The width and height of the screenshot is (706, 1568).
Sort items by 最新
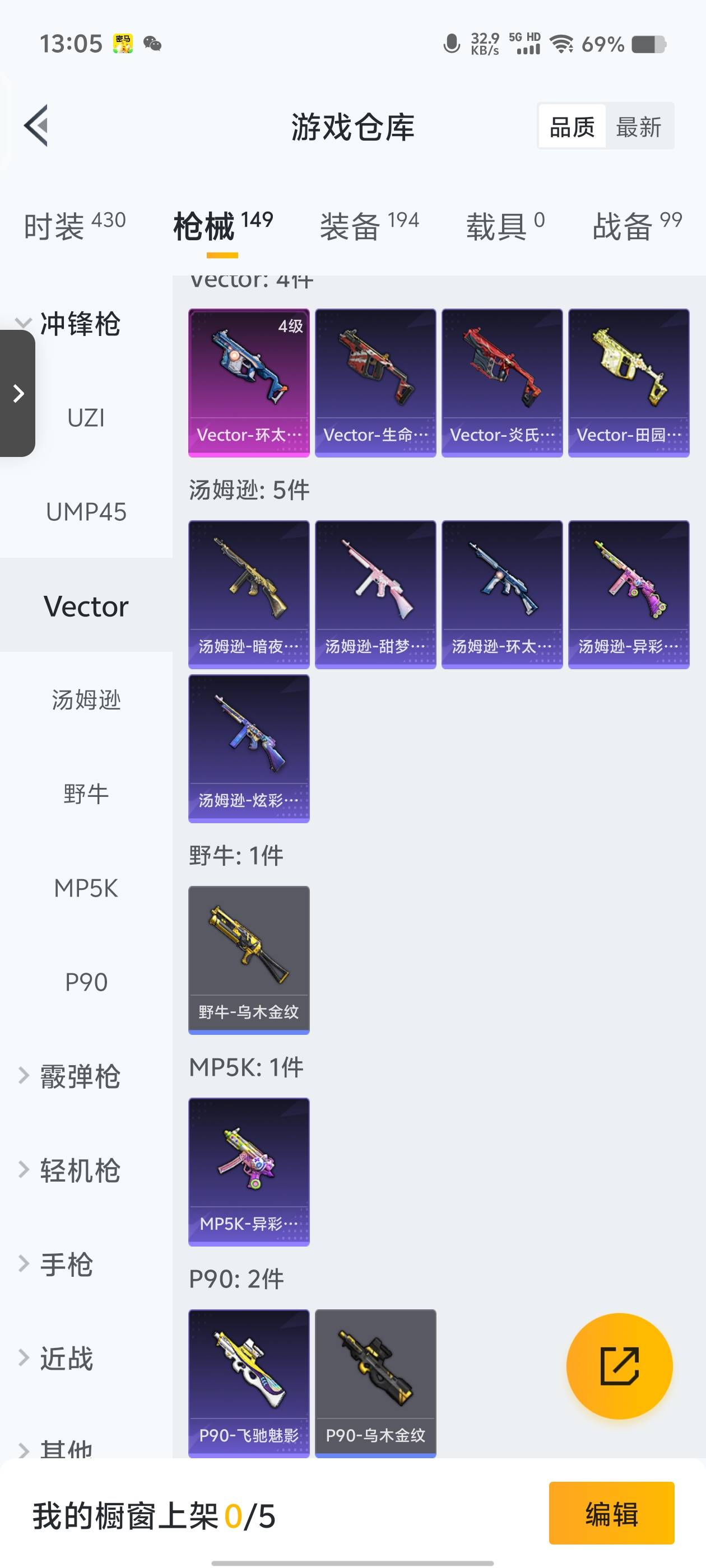click(x=638, y=127)
